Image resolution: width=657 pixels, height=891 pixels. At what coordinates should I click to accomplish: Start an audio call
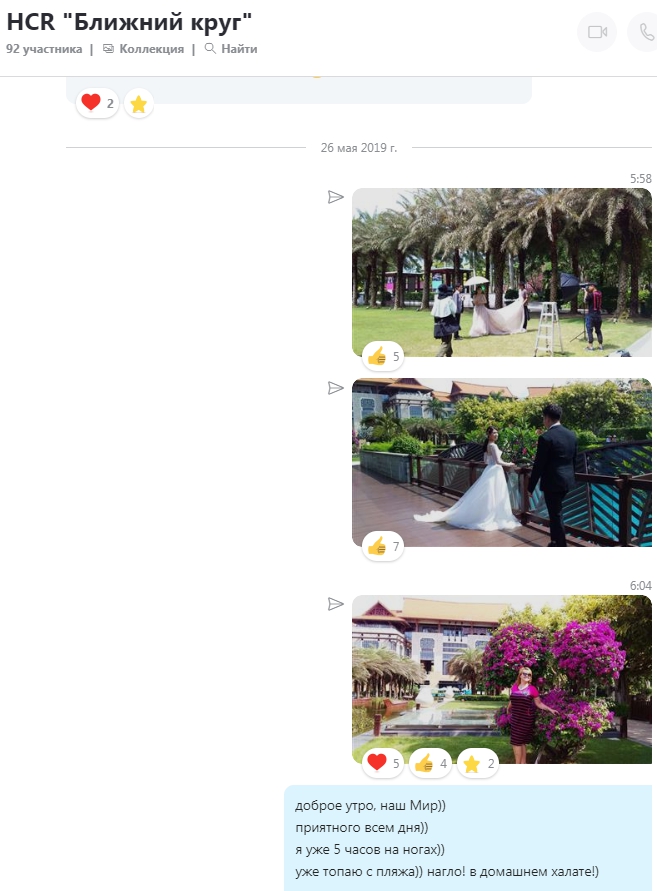click(644, 32)
